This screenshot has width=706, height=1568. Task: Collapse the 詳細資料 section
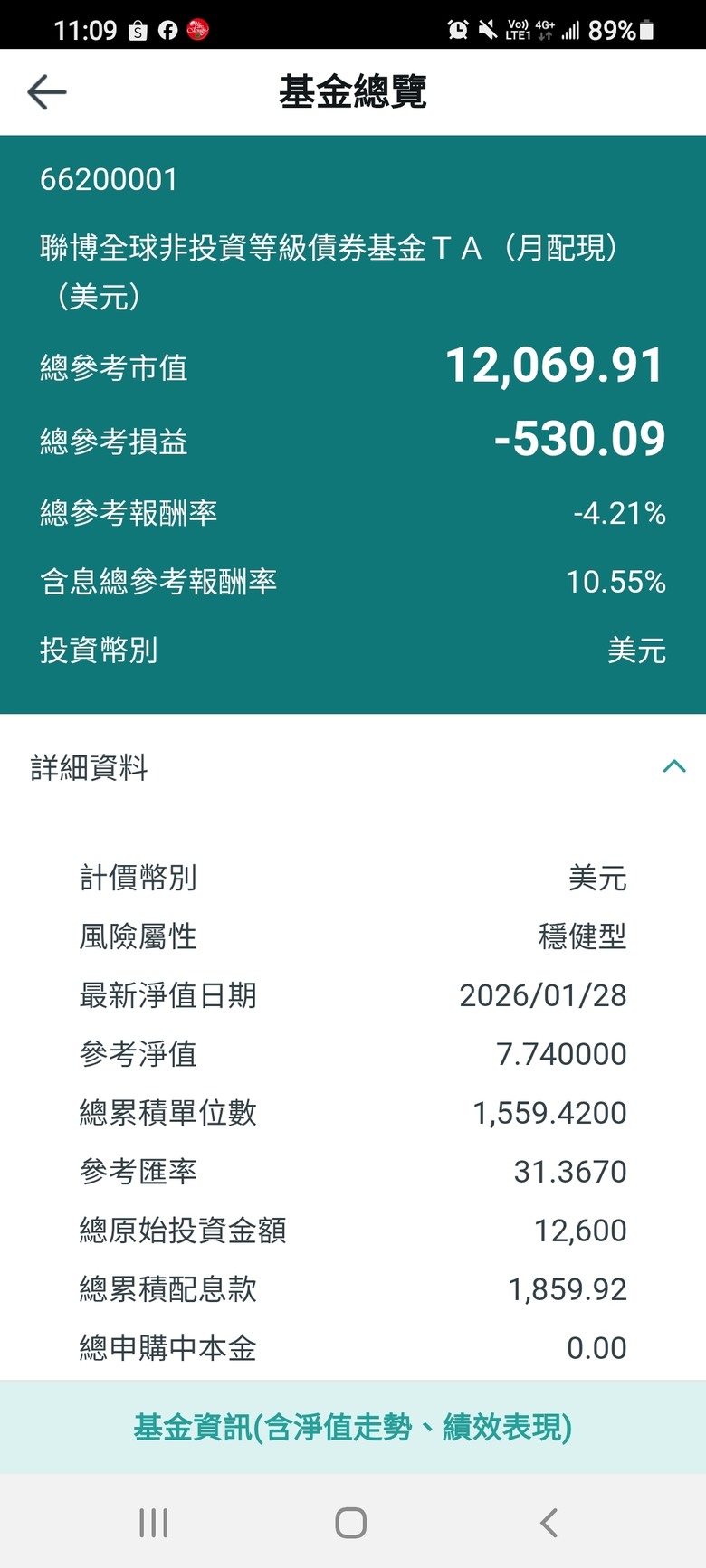(x=673, y=767)
